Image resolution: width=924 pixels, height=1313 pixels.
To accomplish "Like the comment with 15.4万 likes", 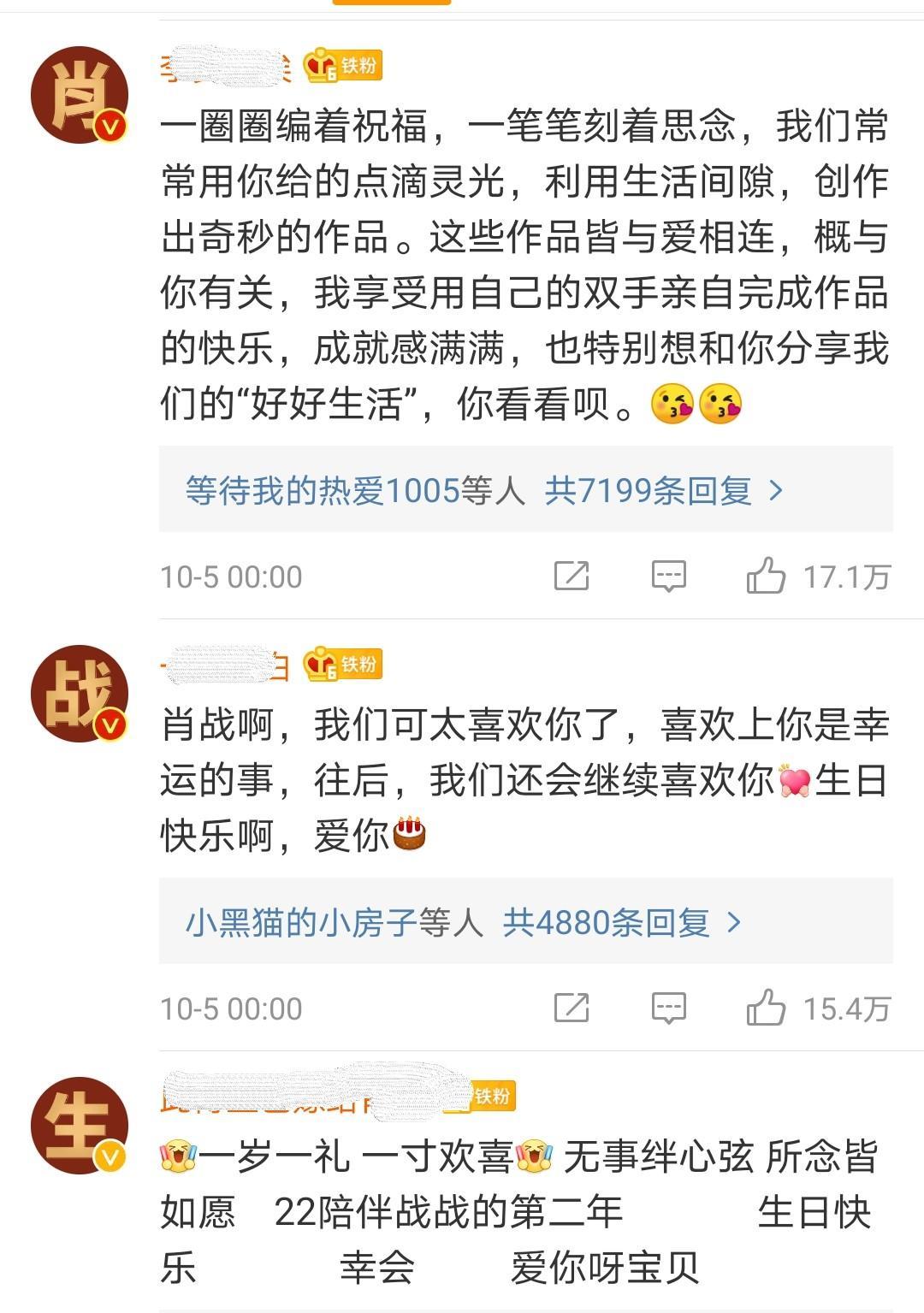I will [766, 1008].
